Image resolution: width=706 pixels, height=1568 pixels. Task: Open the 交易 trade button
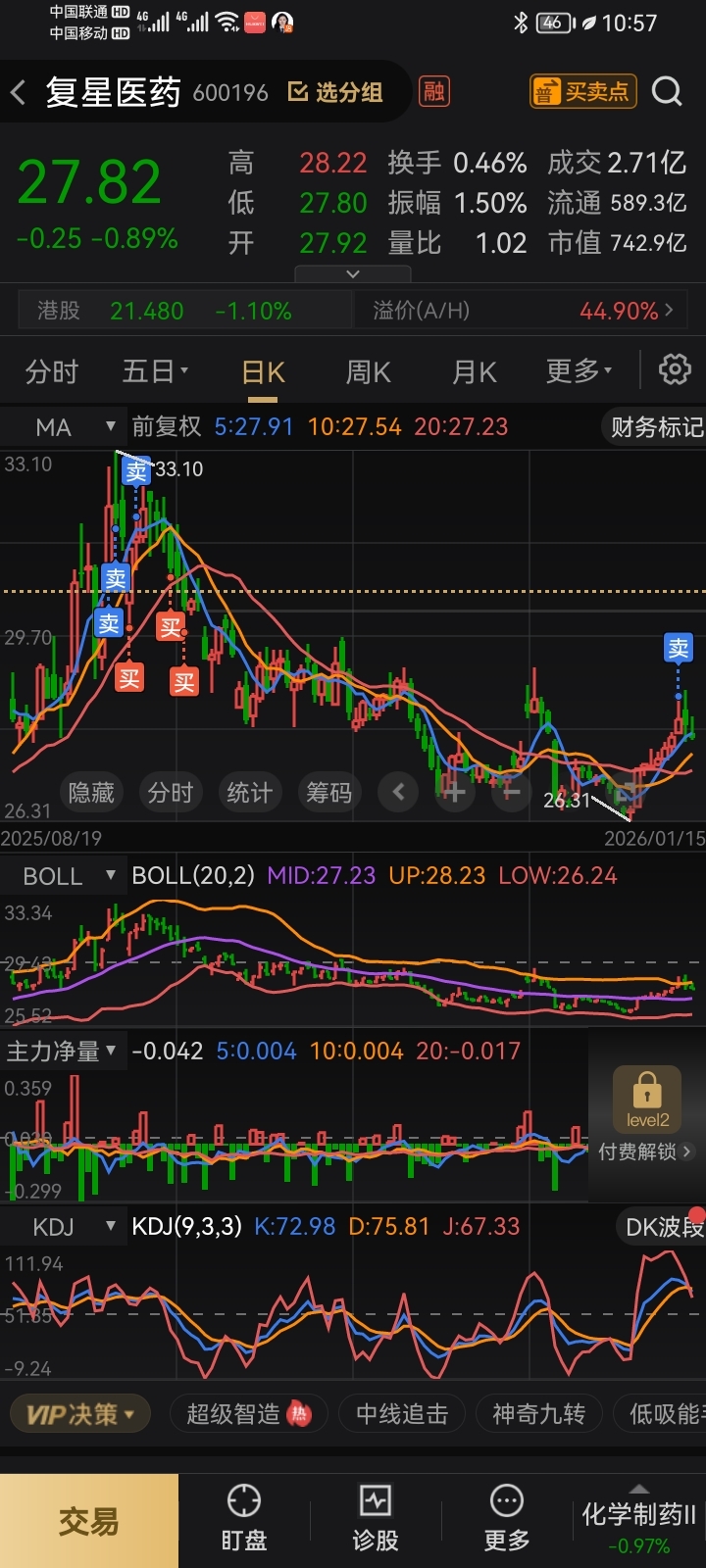88,1521
